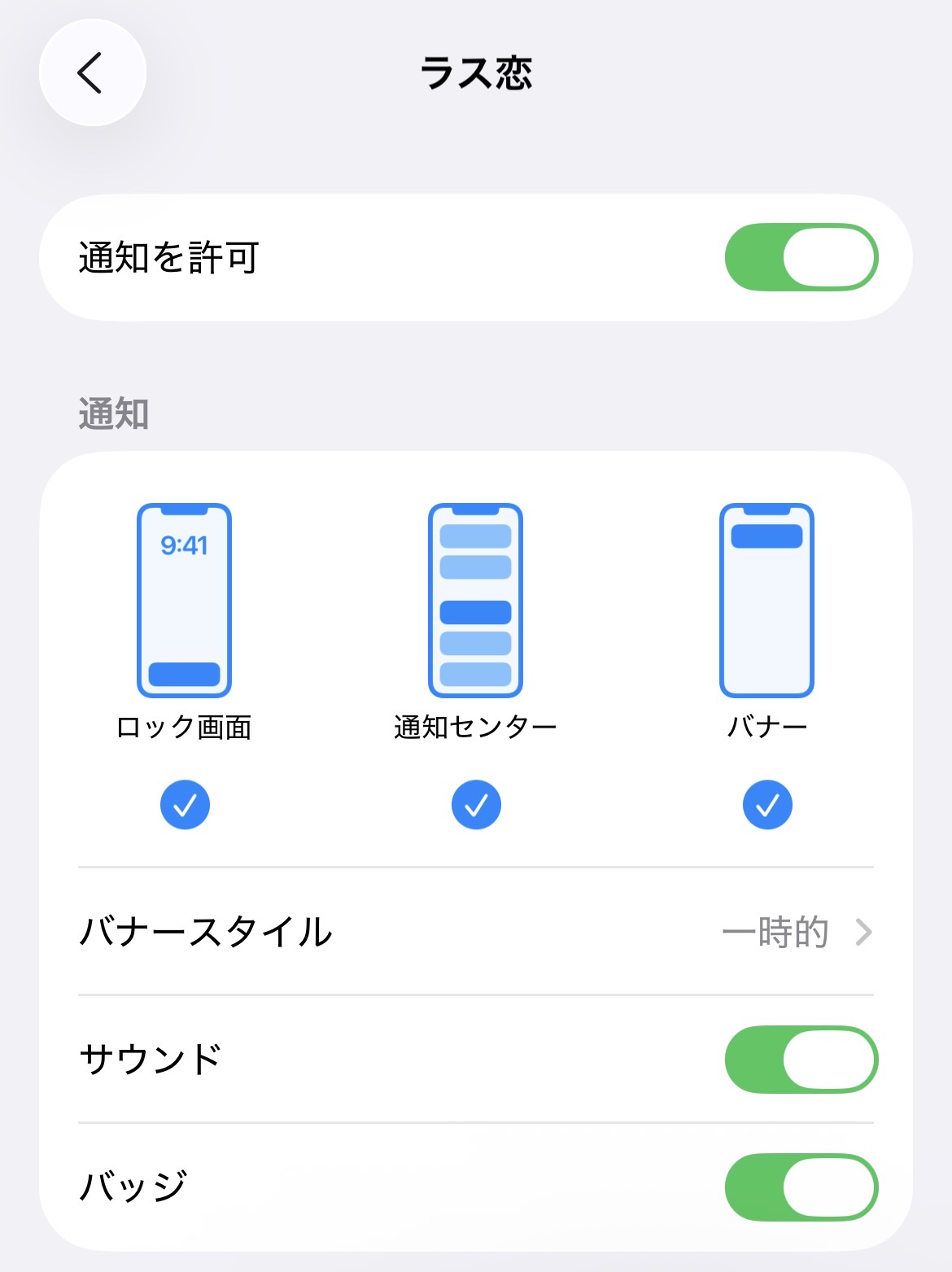Screen dimensions: 952x1272
Task: Click the dark blue notification row in 通知センター preview
Action: point(475,612)
